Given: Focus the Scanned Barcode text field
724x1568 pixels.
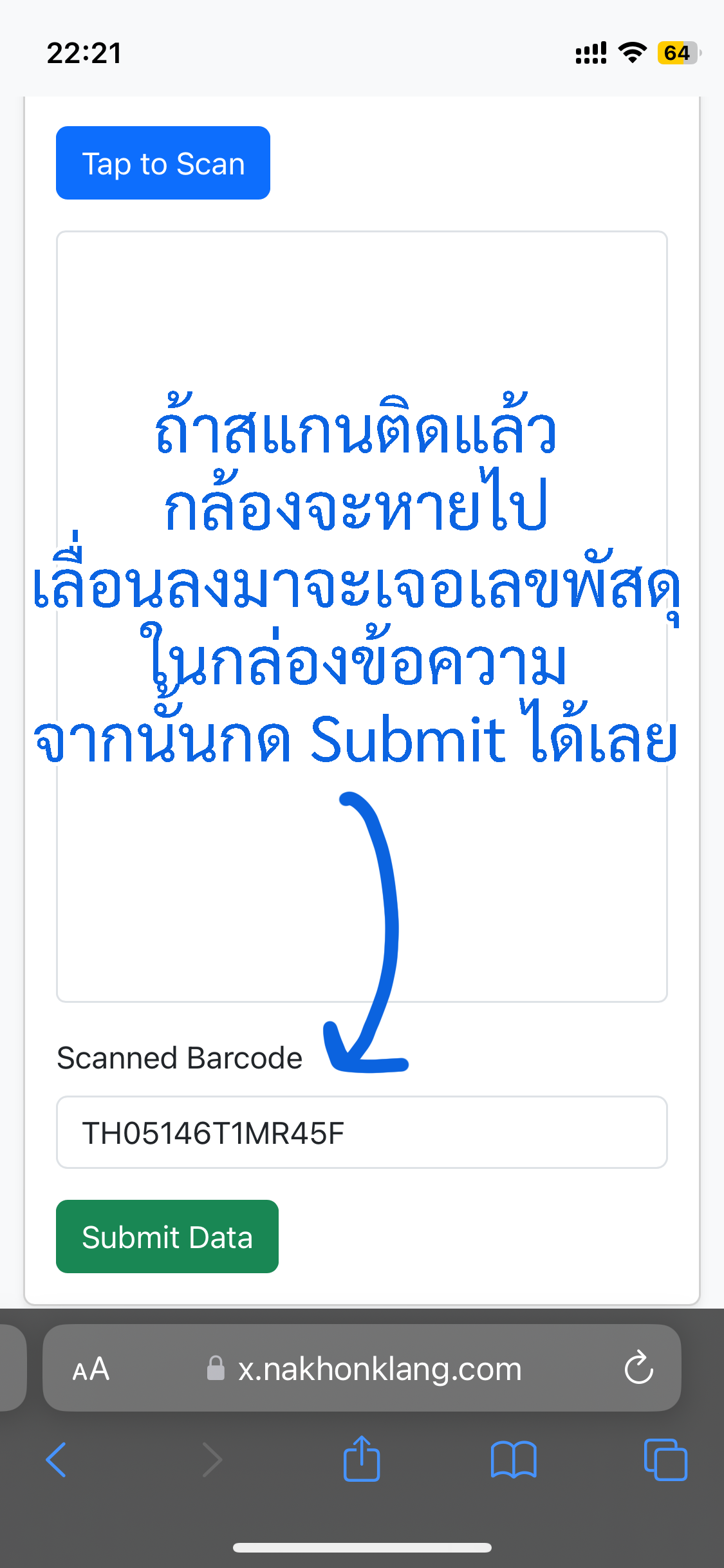Looking at the screenshot, I should click(x=362, y=1132).
